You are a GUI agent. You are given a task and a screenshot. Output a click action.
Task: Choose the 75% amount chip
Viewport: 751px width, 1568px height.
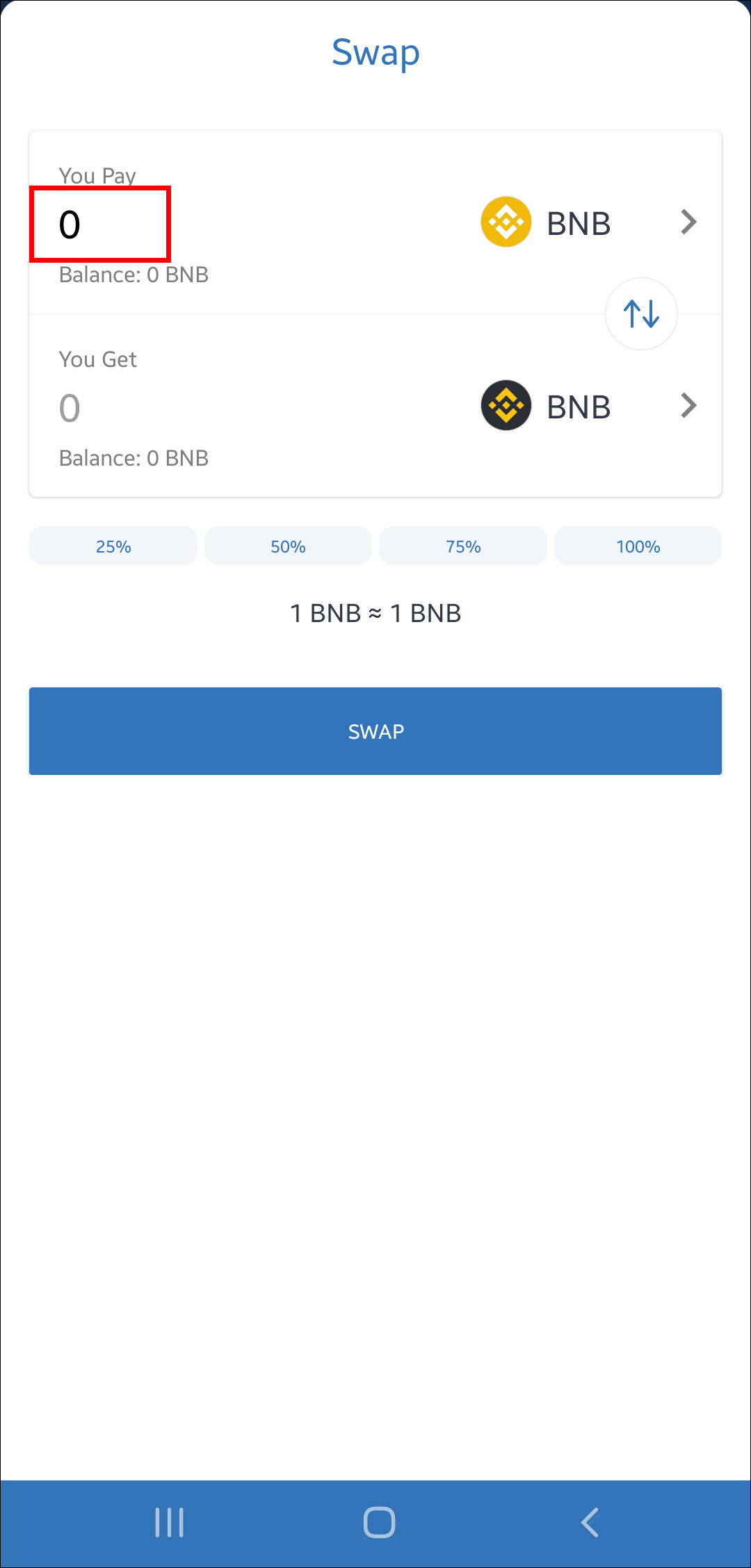[x=463, y=546]
